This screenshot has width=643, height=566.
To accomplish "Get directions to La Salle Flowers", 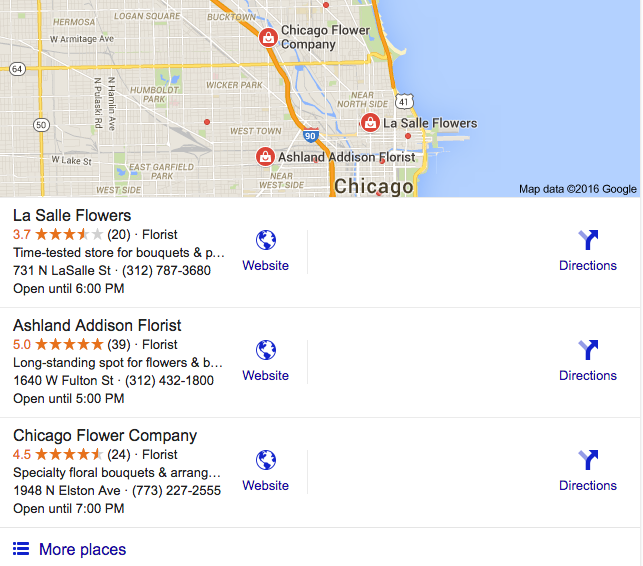I will pyautogui.click(x=588, y=251).
